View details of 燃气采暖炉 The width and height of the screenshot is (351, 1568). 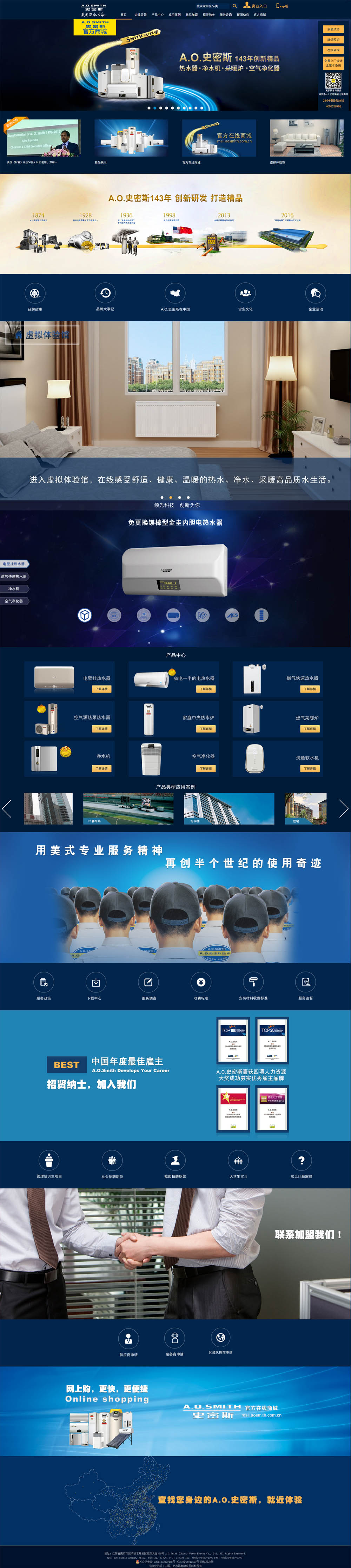point(310,729)
